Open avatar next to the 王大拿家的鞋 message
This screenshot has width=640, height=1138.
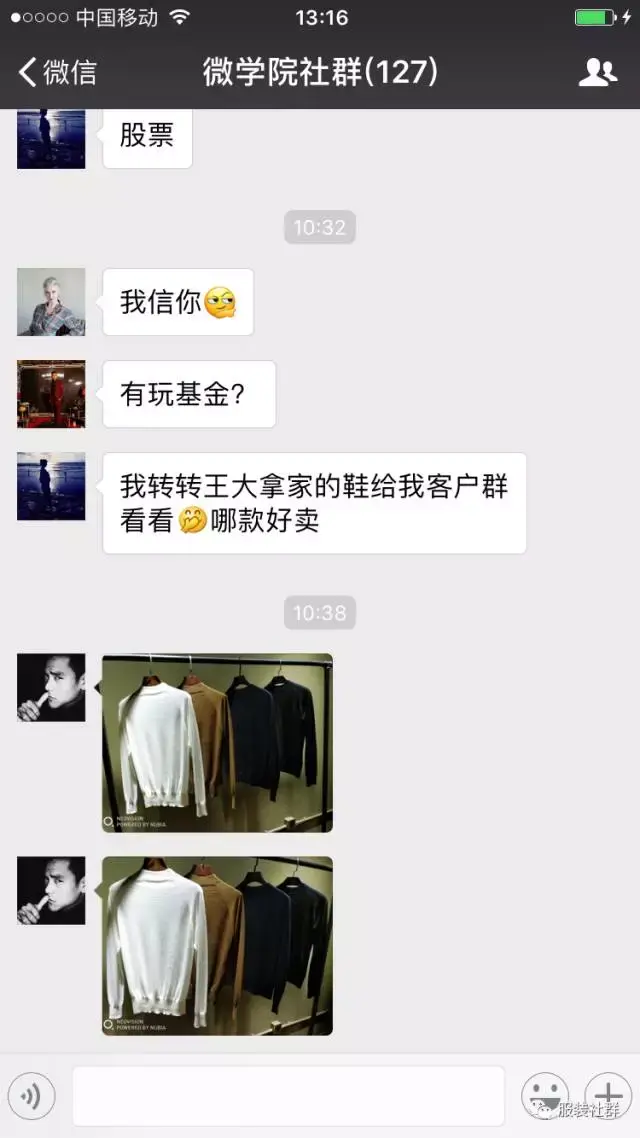51,486
